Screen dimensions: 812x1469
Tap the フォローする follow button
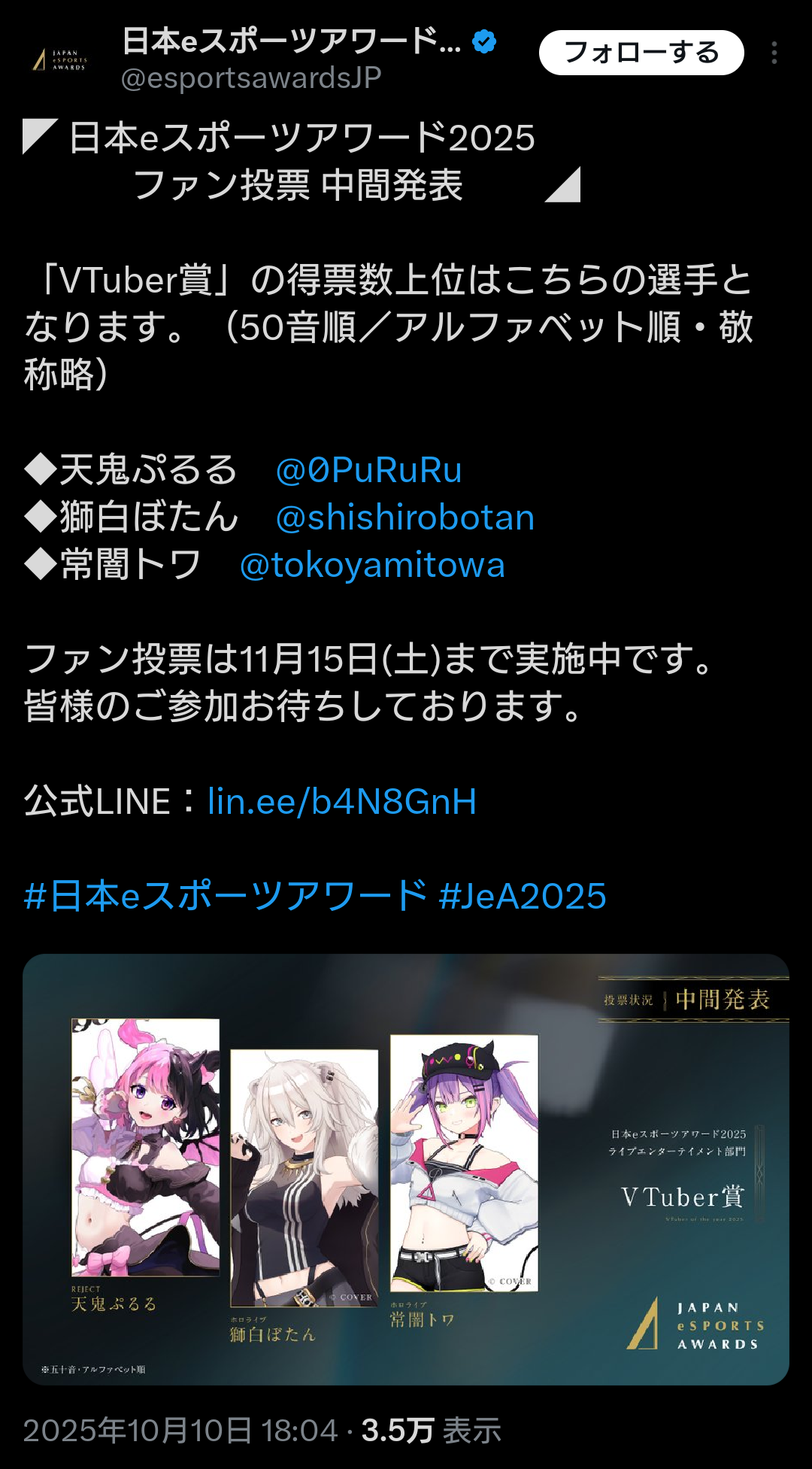tap(641, 53)
